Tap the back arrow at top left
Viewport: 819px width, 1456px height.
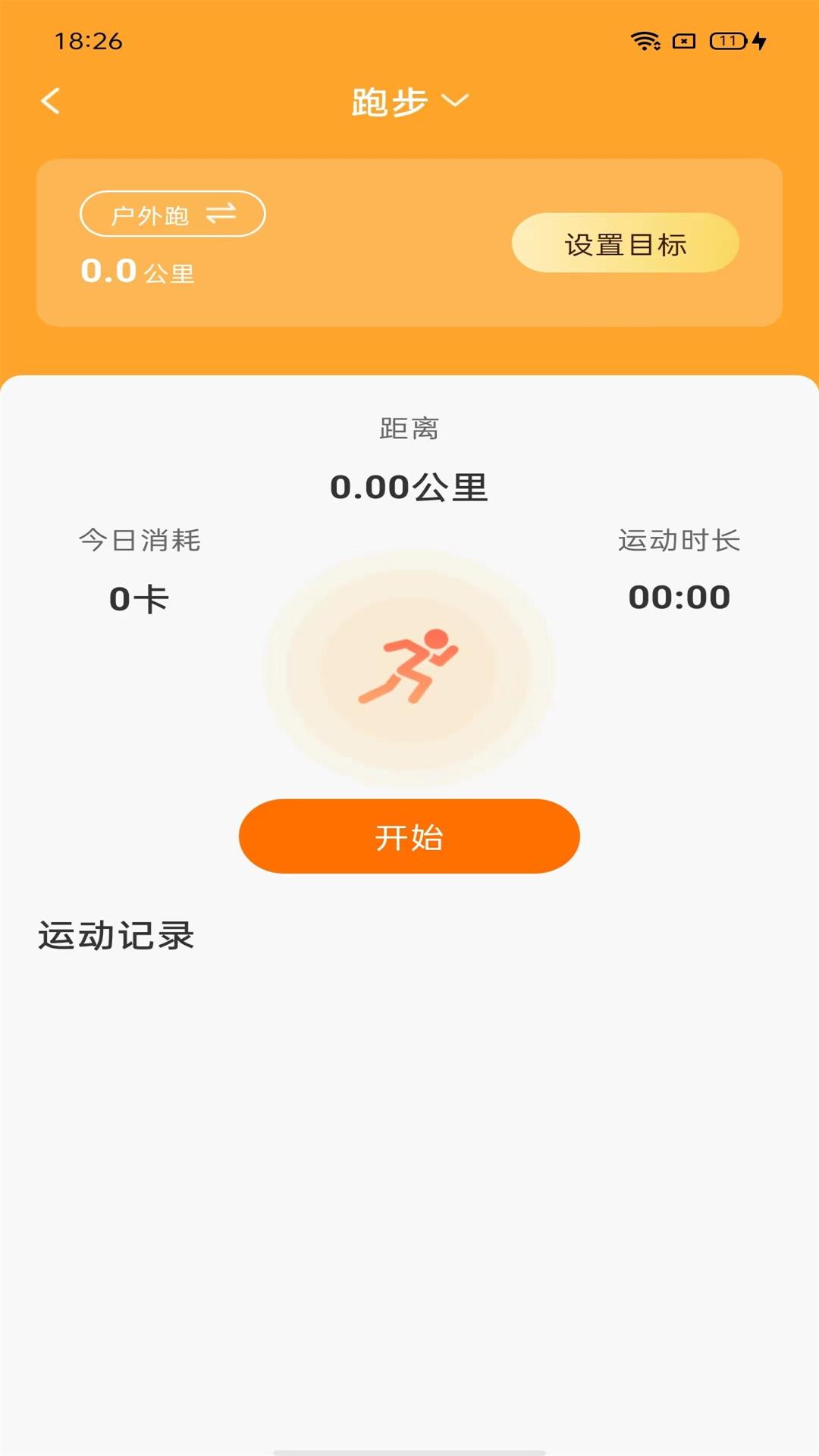pos(51,101)
